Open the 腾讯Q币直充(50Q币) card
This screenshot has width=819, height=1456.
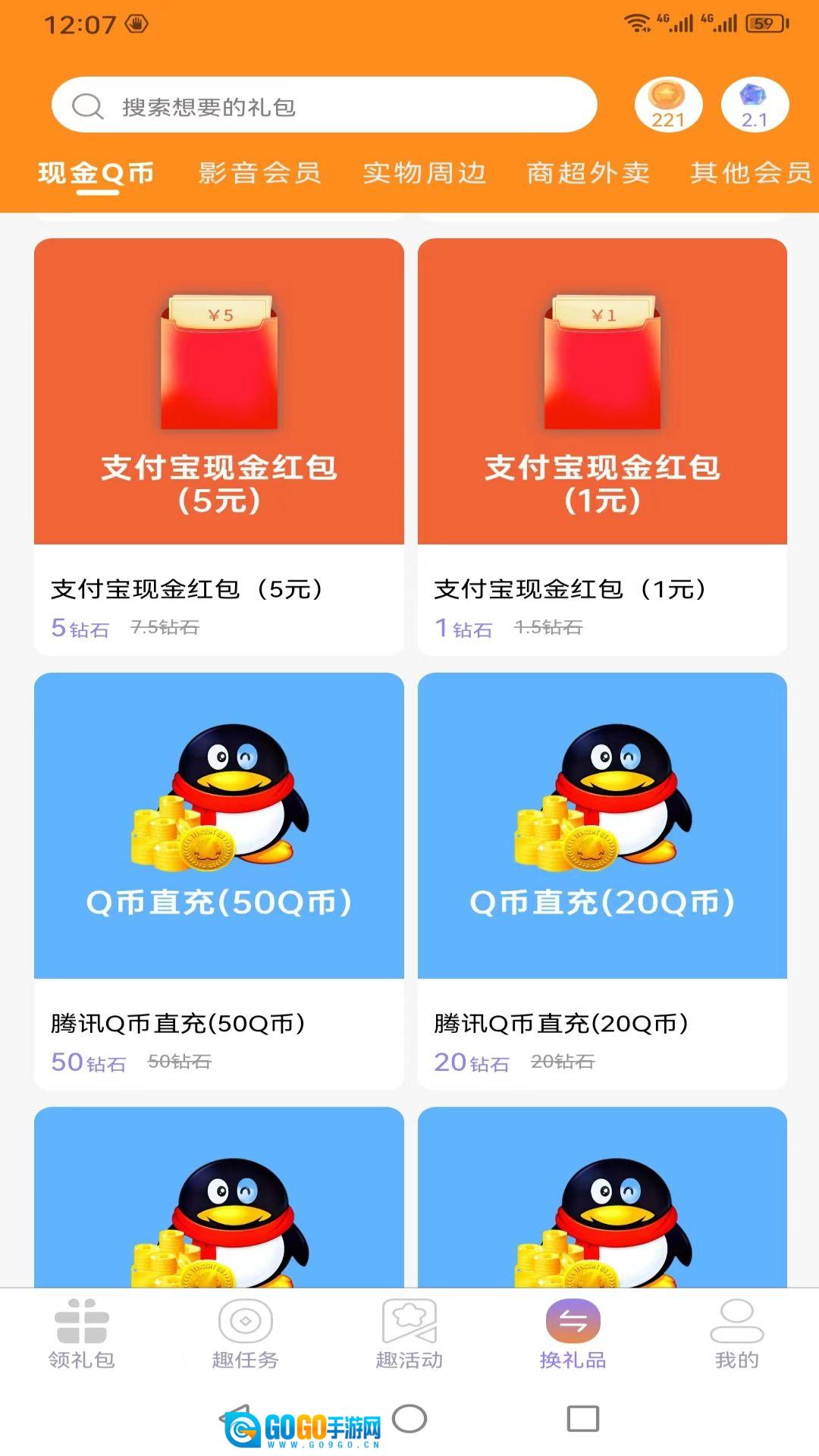219,881
